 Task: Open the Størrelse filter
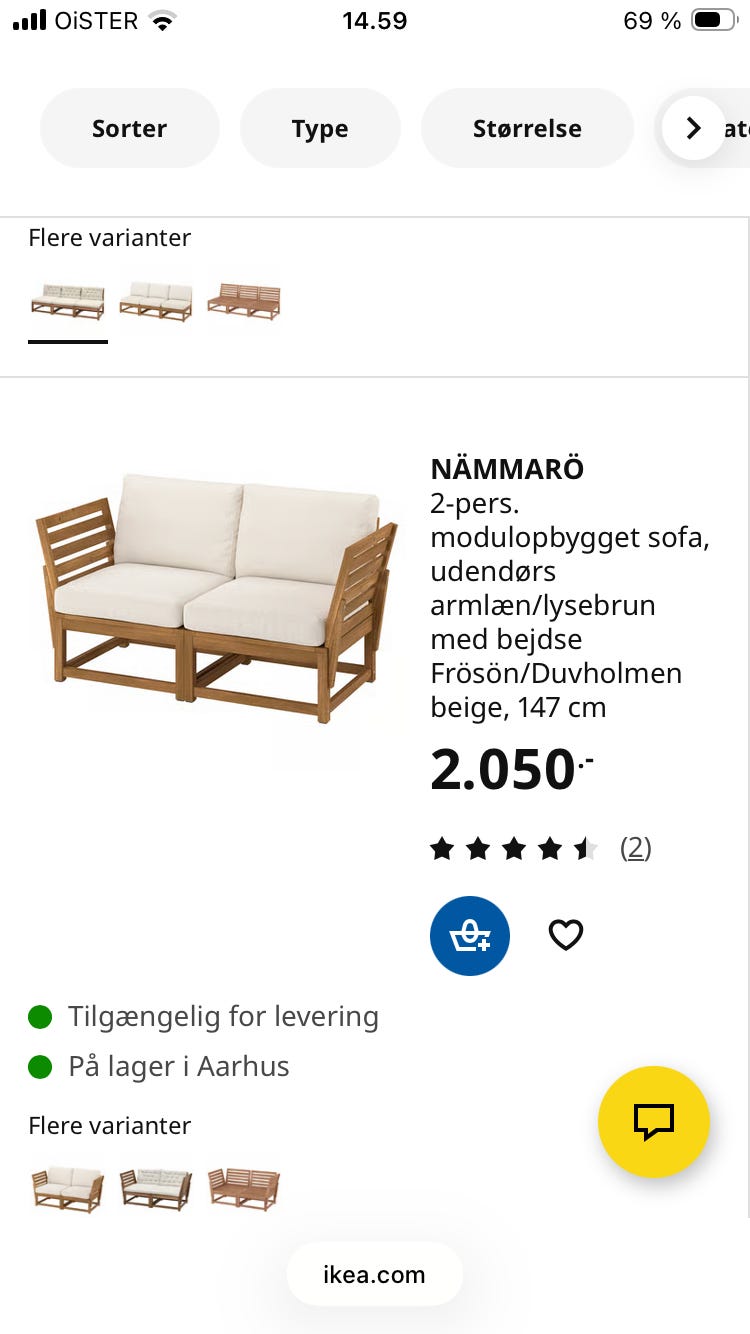527,128
